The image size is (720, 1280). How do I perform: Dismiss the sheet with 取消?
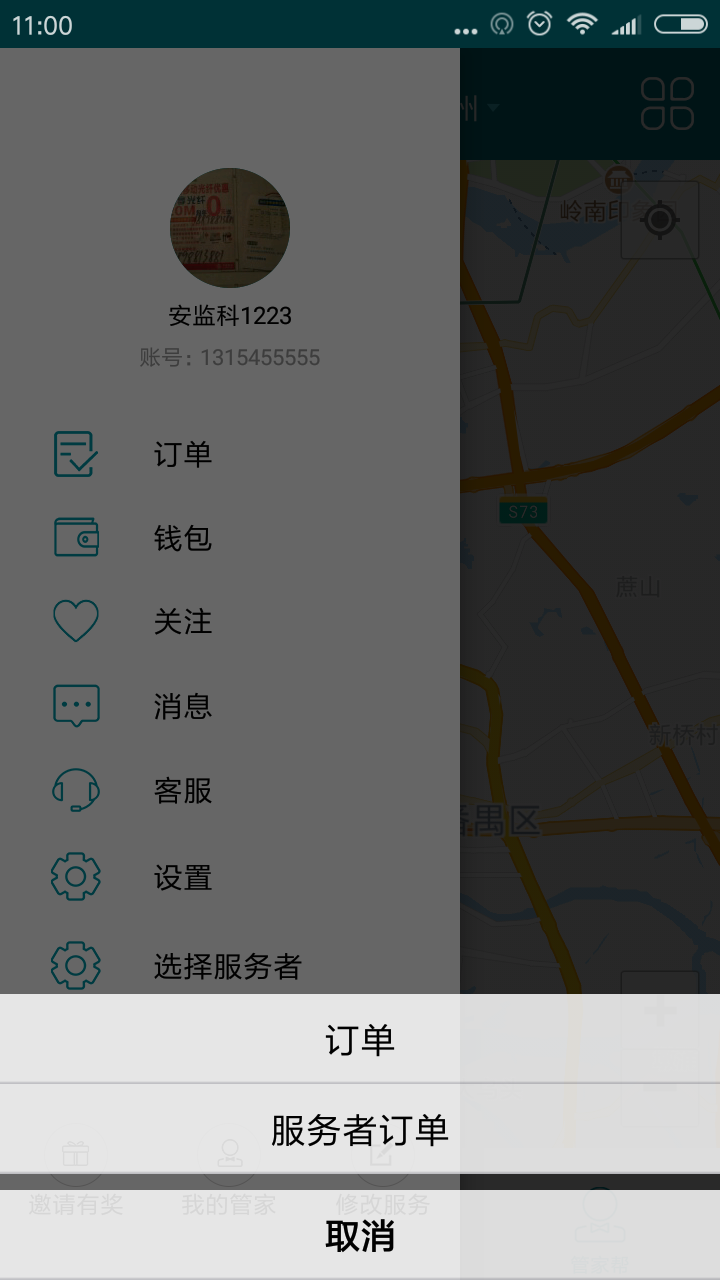pos(360,1236)
